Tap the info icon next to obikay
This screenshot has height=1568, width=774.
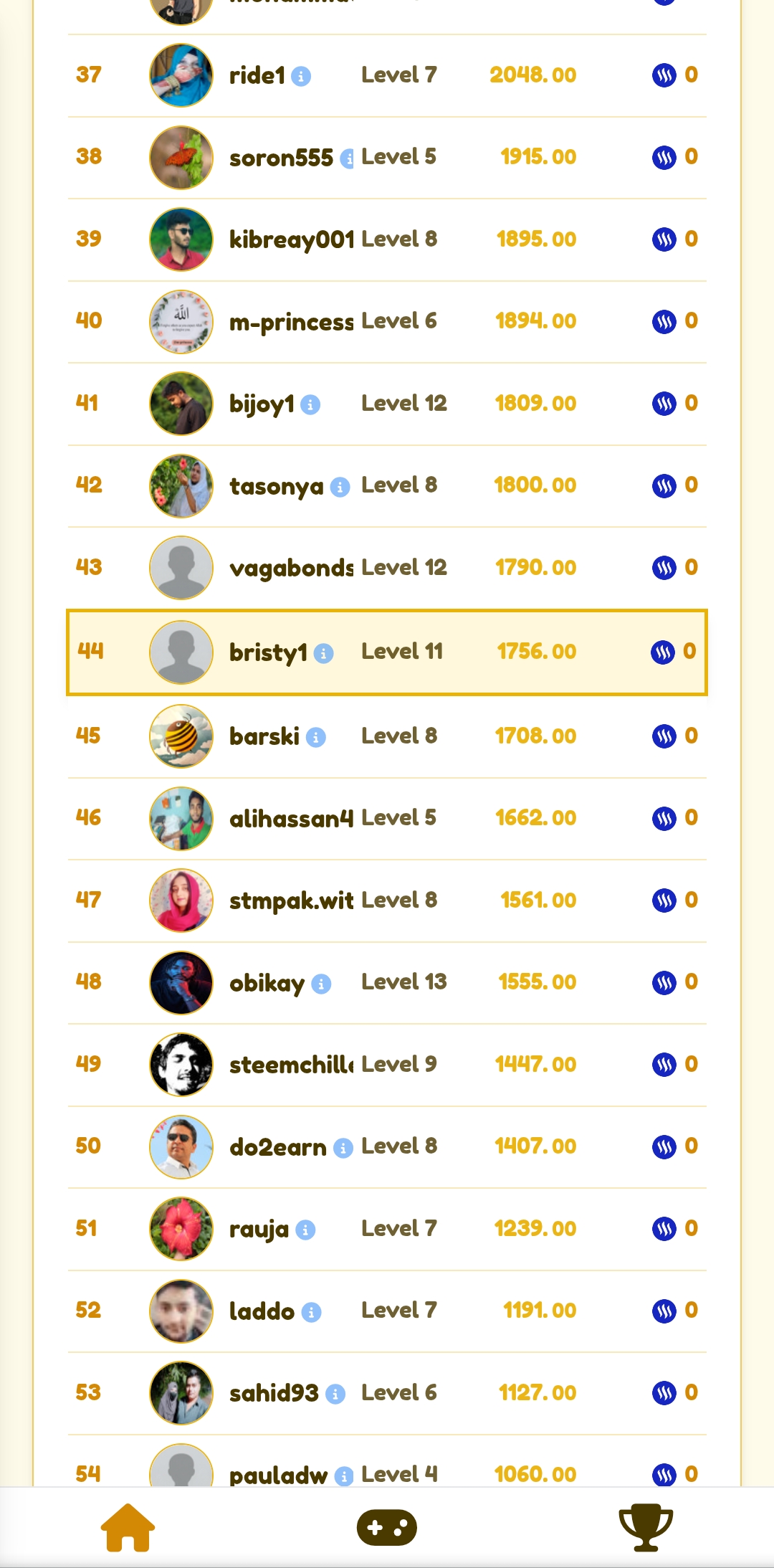(x=321, y=984)
